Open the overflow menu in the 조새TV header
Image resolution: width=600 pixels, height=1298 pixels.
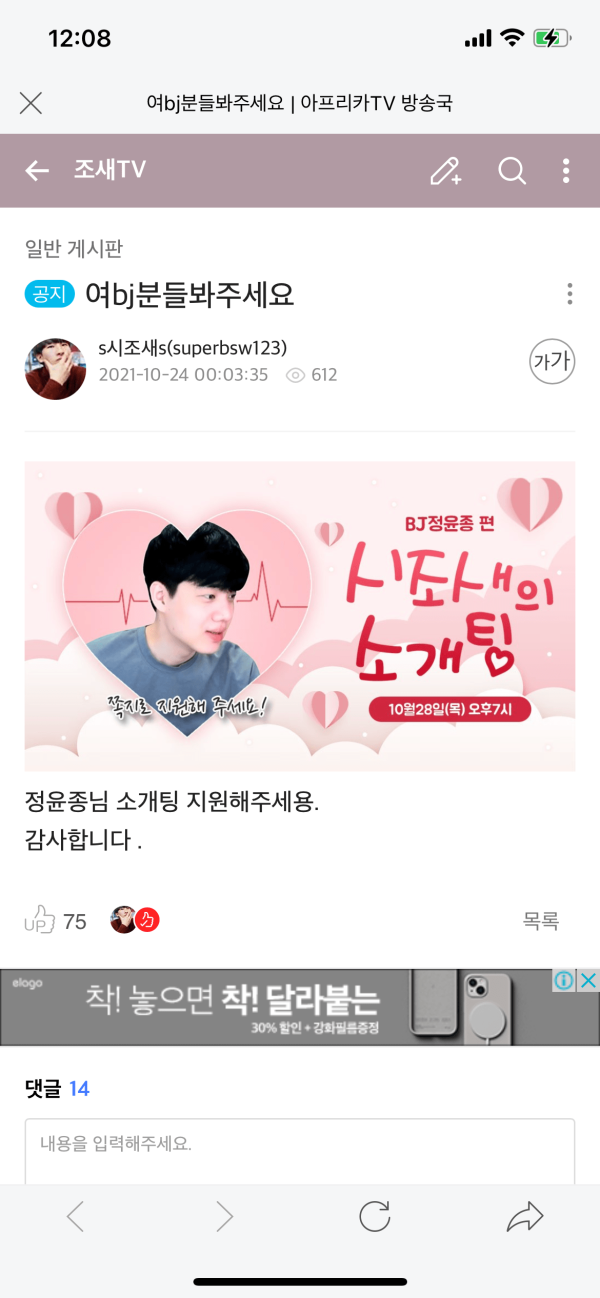click(x=566, y=171)
